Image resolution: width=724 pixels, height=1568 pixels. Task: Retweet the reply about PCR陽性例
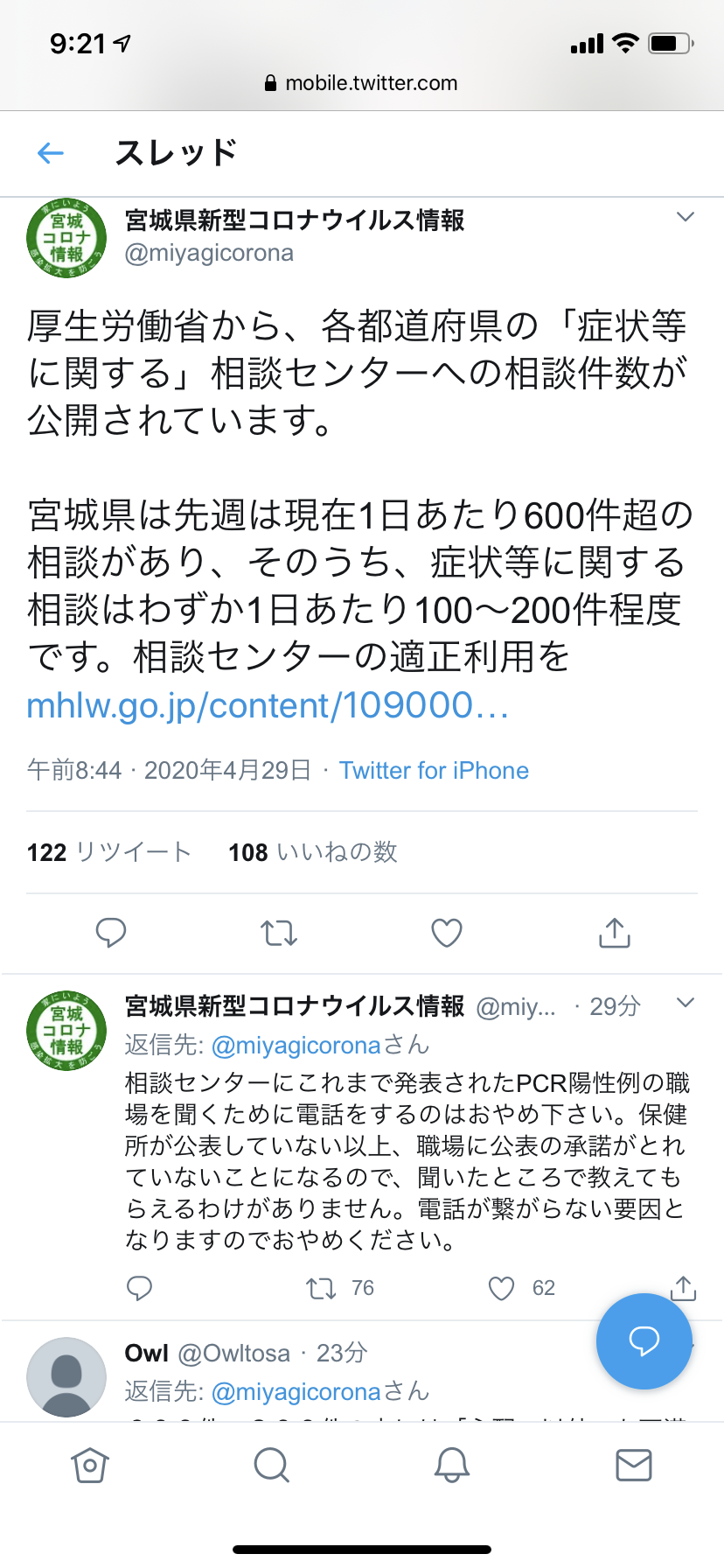pos(321,1288)
